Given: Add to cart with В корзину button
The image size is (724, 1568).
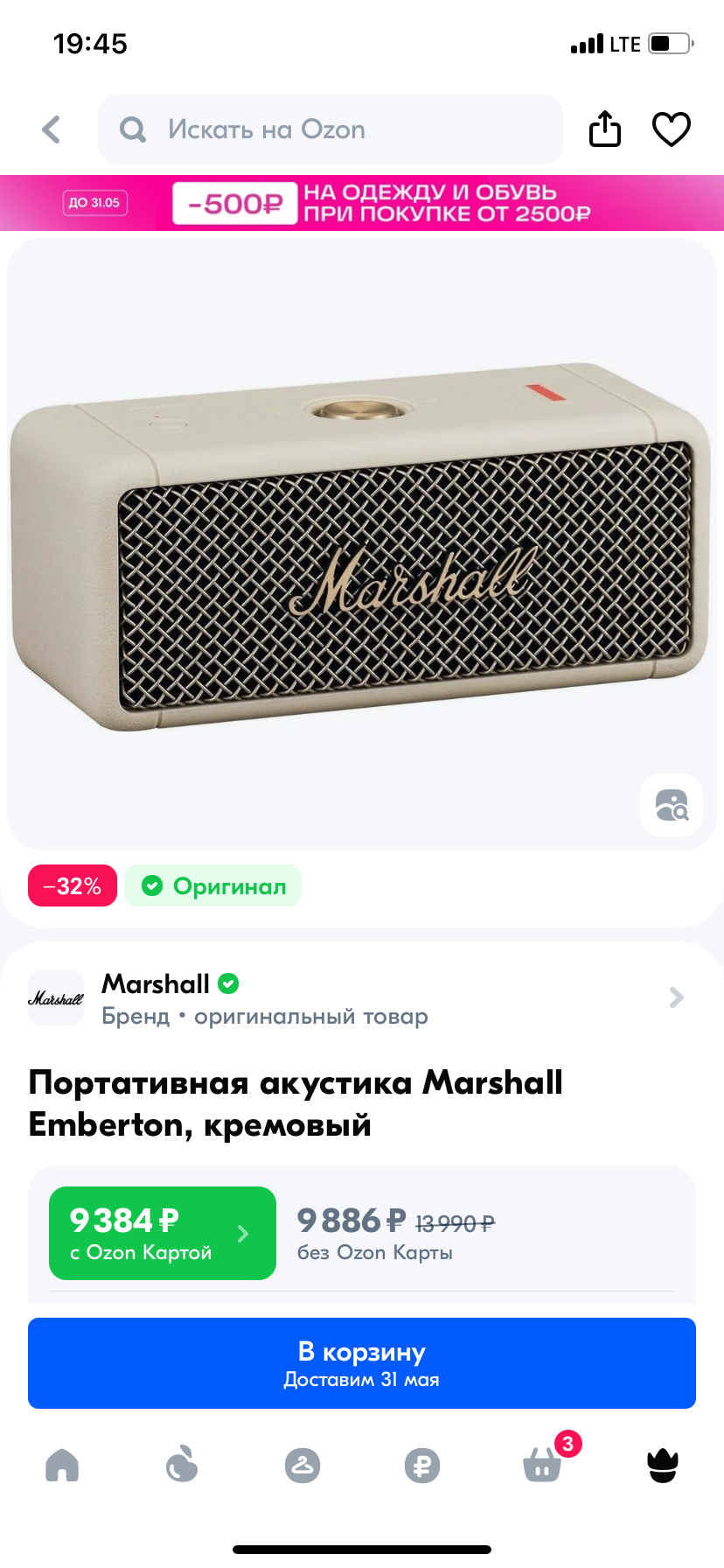Looking at the screenshot, I should click(x=362, y=1363).
